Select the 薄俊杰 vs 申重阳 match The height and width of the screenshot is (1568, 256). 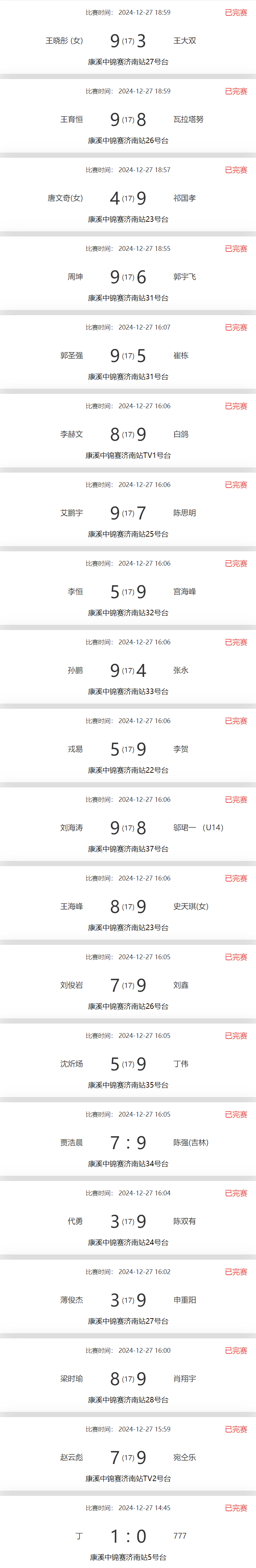(x=128, y=1300)
